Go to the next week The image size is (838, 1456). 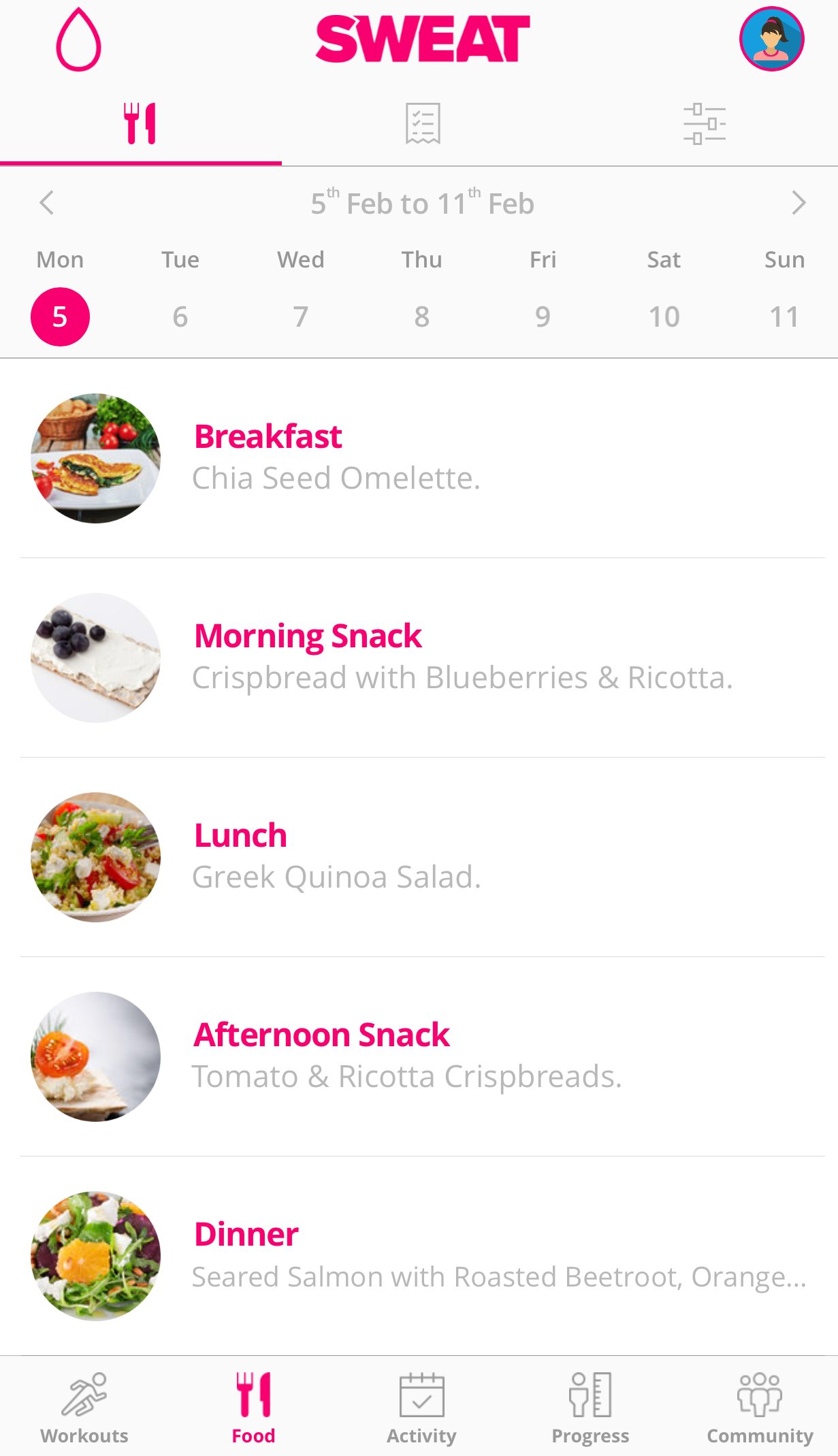(x=799, y=203)
